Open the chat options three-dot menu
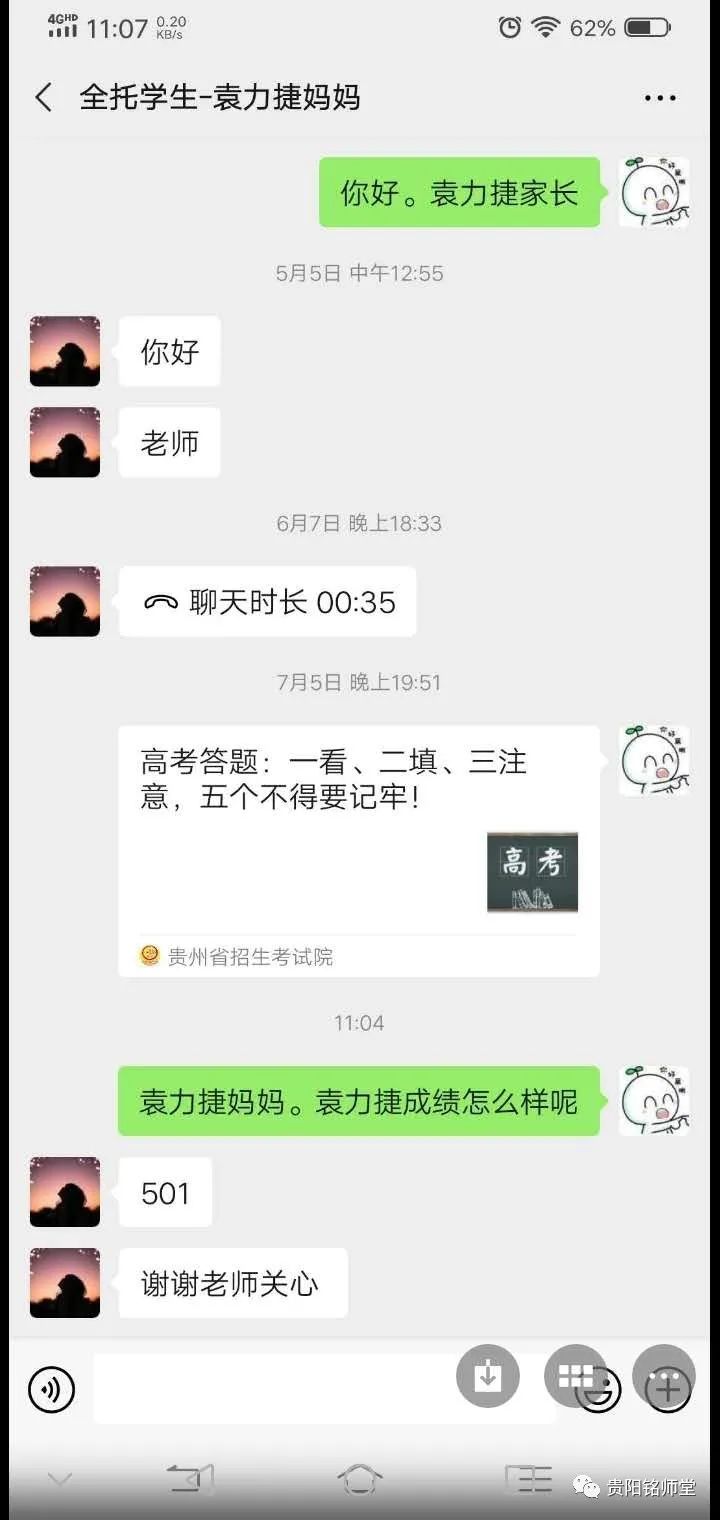Screen dimensions: 720x1520 coord(660,98)
